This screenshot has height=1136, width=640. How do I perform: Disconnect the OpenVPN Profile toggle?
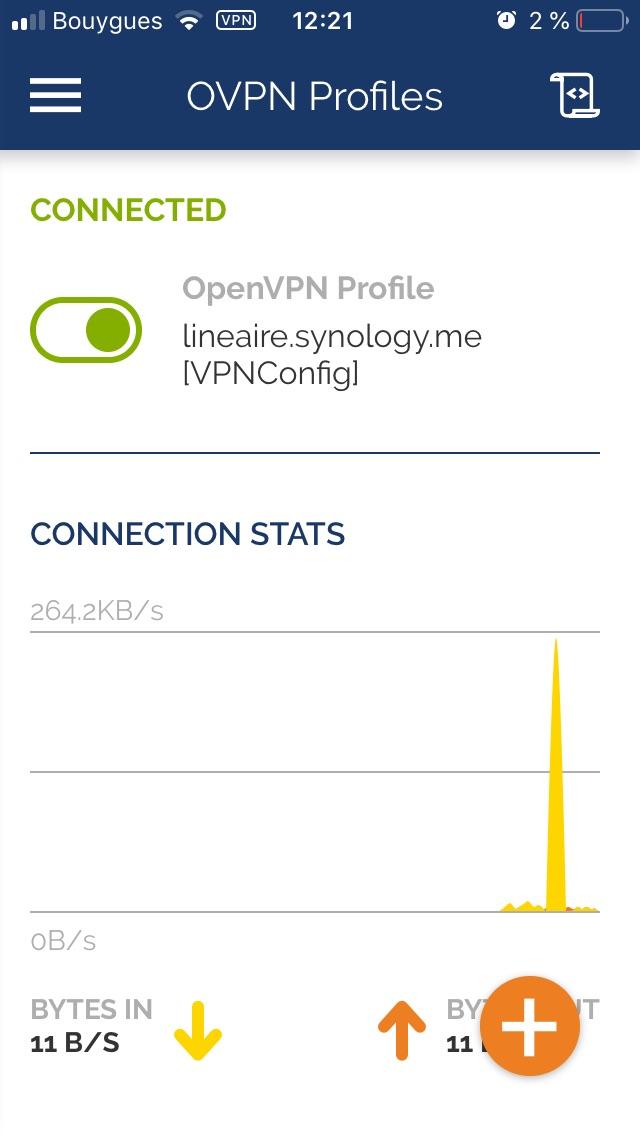point(86,330)
